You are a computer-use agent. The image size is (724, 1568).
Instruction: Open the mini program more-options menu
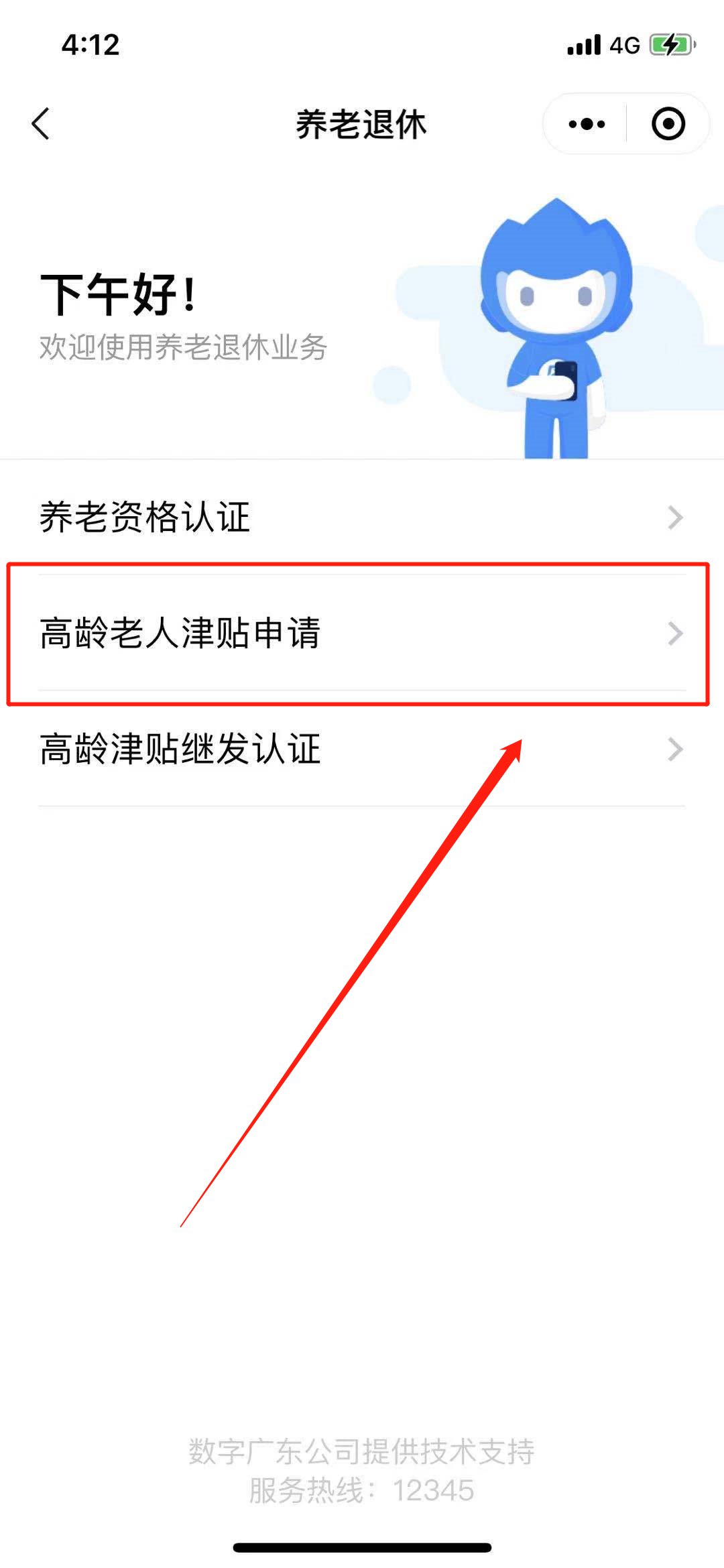[x=587, y=124]
